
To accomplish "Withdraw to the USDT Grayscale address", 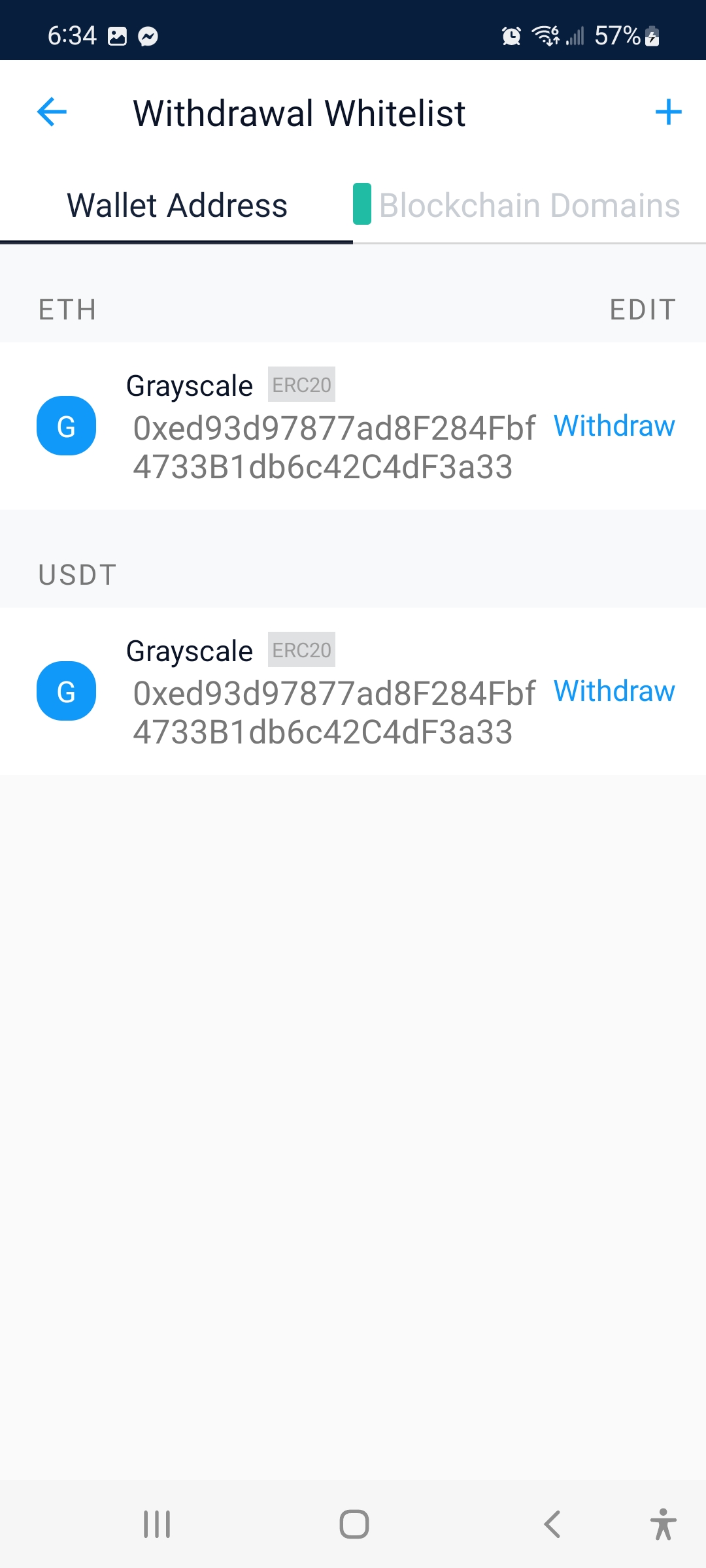I will (x=614, y=691).
